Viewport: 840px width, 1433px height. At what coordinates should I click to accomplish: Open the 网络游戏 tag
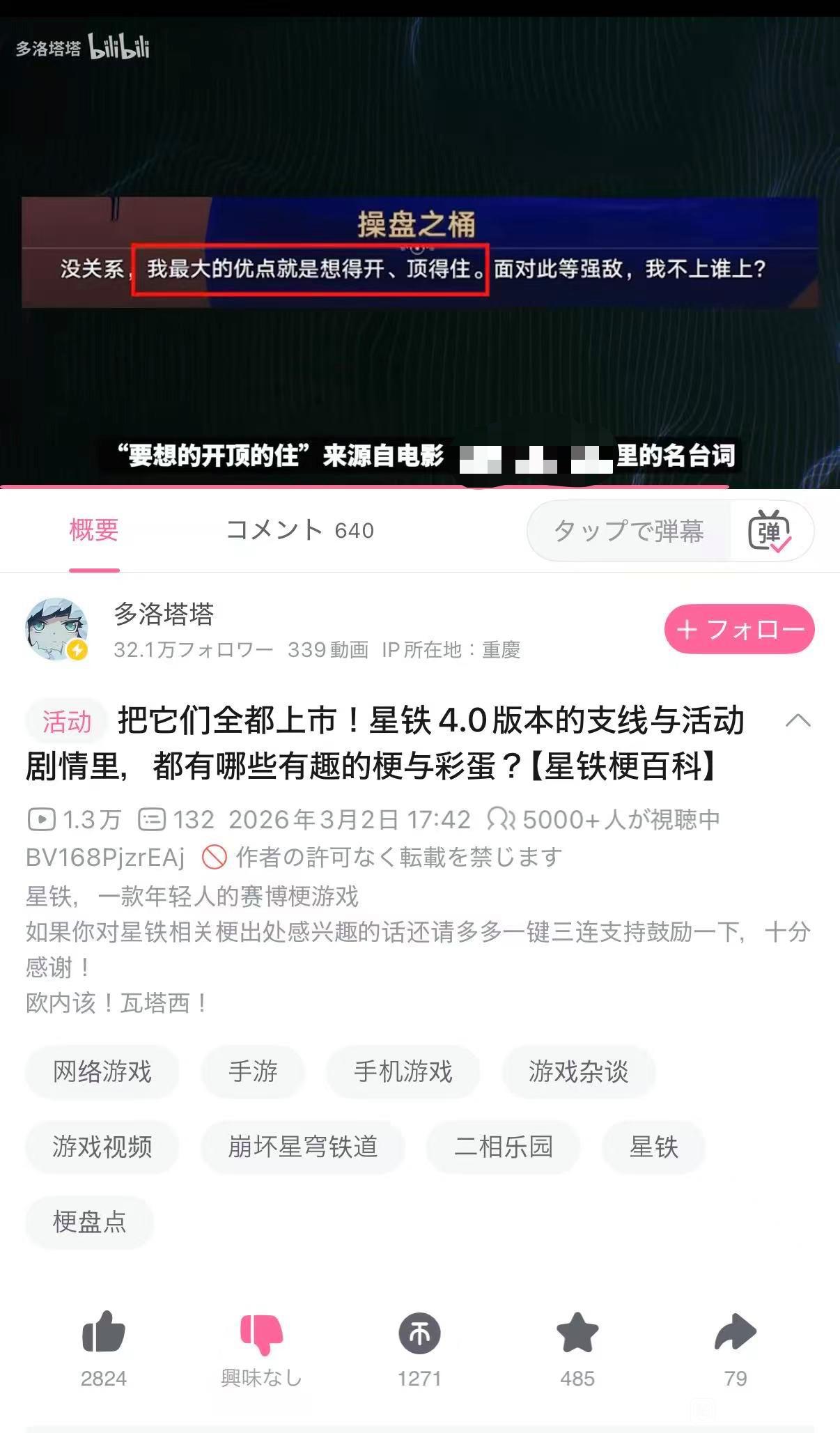(102, 1071)
